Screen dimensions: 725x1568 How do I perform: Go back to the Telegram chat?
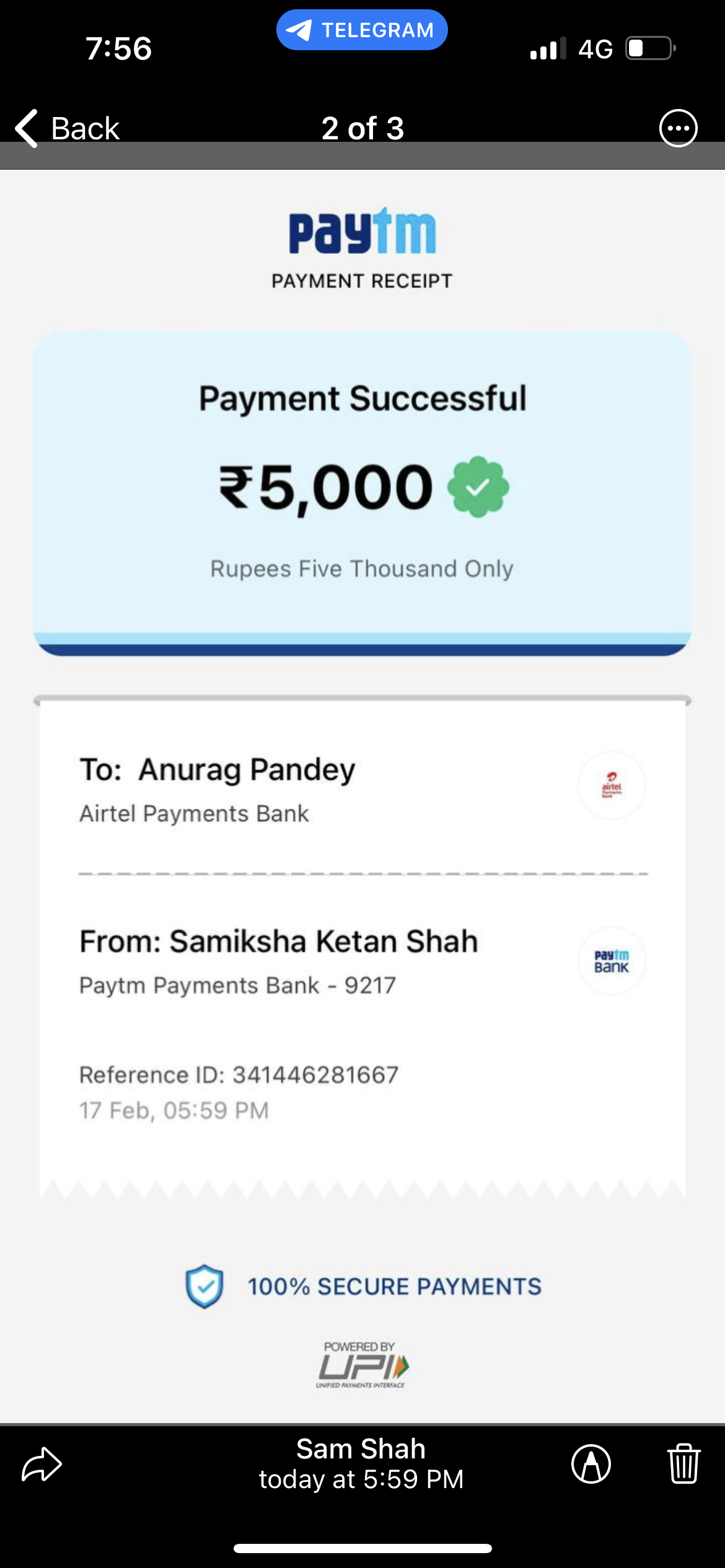67,129
